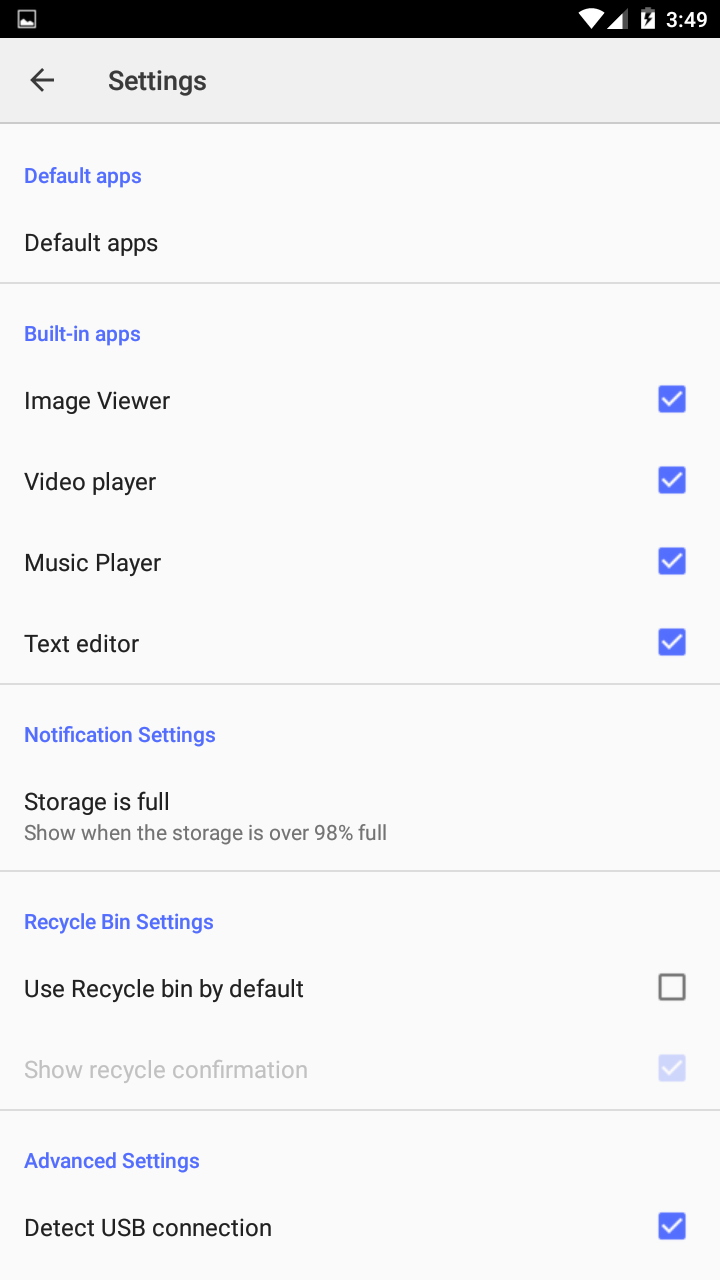Image resolution: width=720 pixels, height=1280 pixels.
Task: Untick the Text editor checkbox
Action: coord(671,643)
